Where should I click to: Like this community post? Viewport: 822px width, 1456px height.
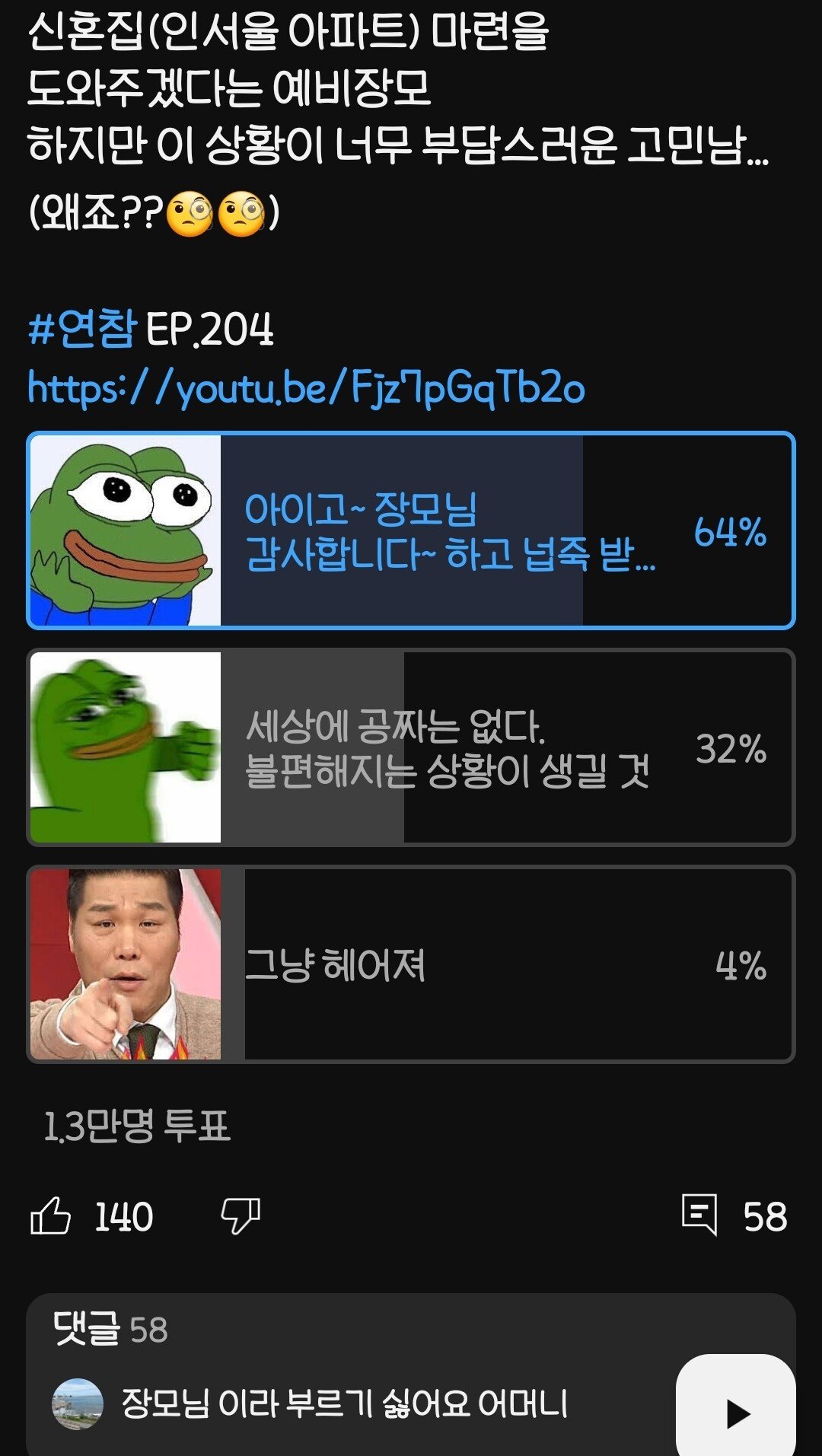tap(51, 1215)
